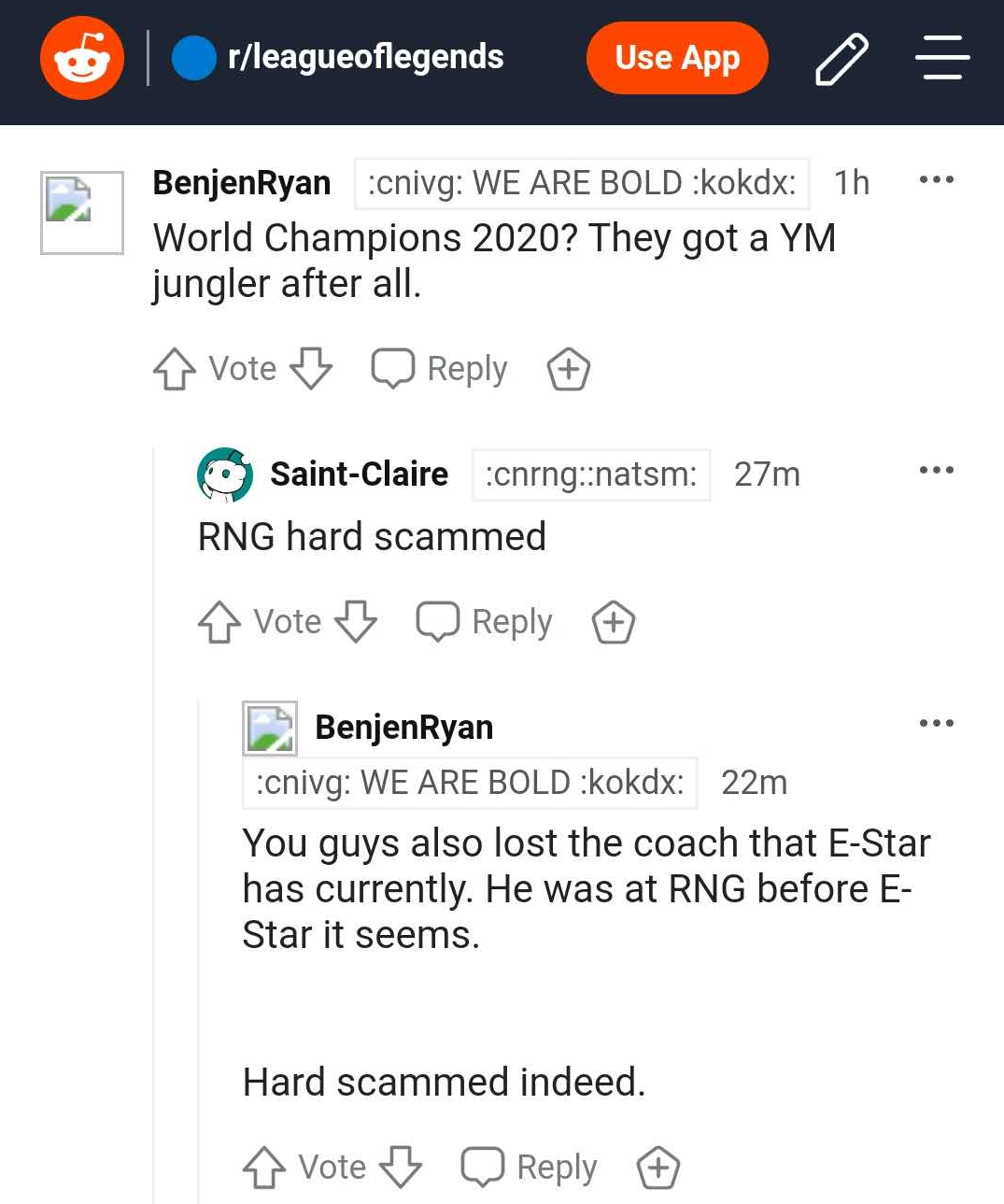
Task: Upvote the Hard scammed indeed comment
Action: [264, 1168]
